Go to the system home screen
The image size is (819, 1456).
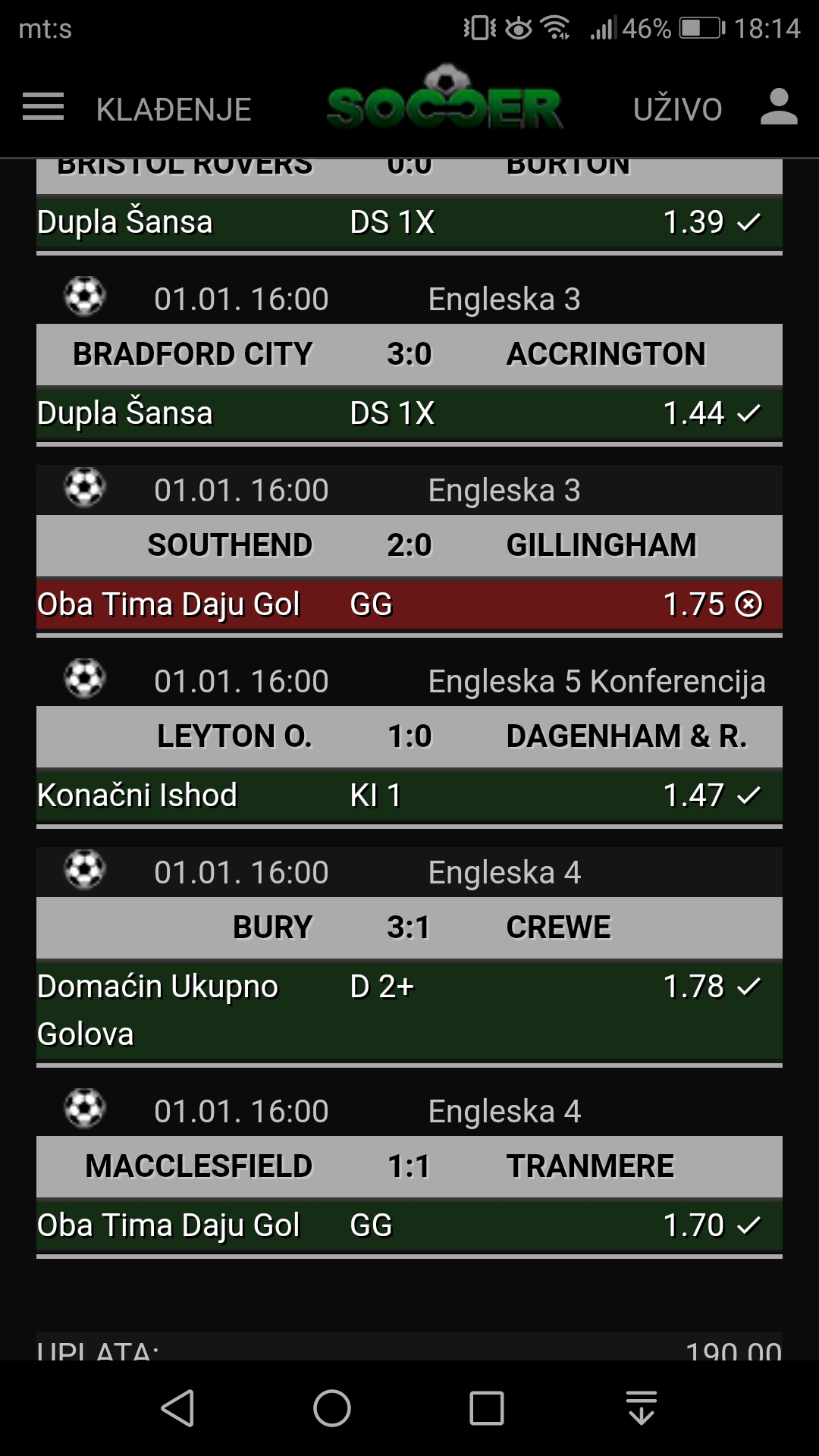tap(332, 1408)
